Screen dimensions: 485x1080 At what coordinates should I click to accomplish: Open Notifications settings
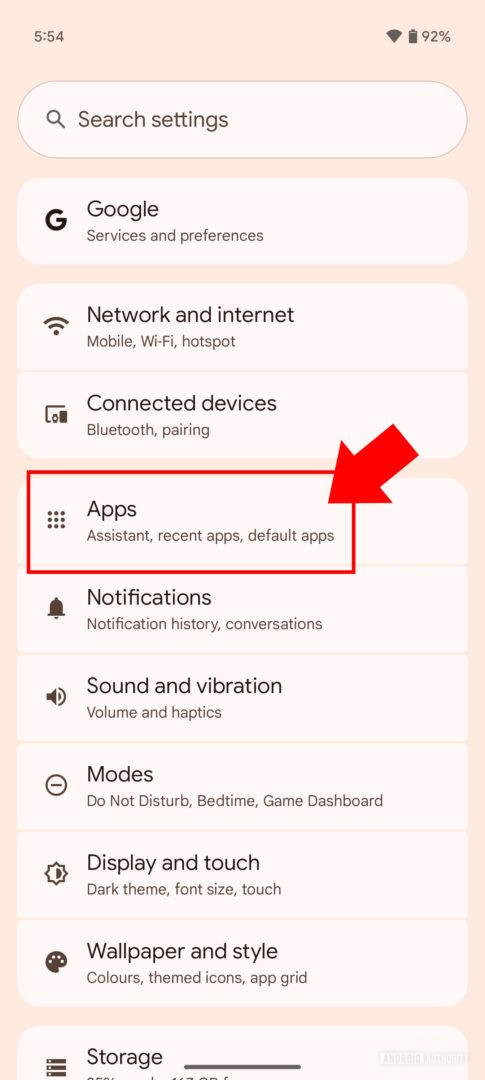click(242, 610)
